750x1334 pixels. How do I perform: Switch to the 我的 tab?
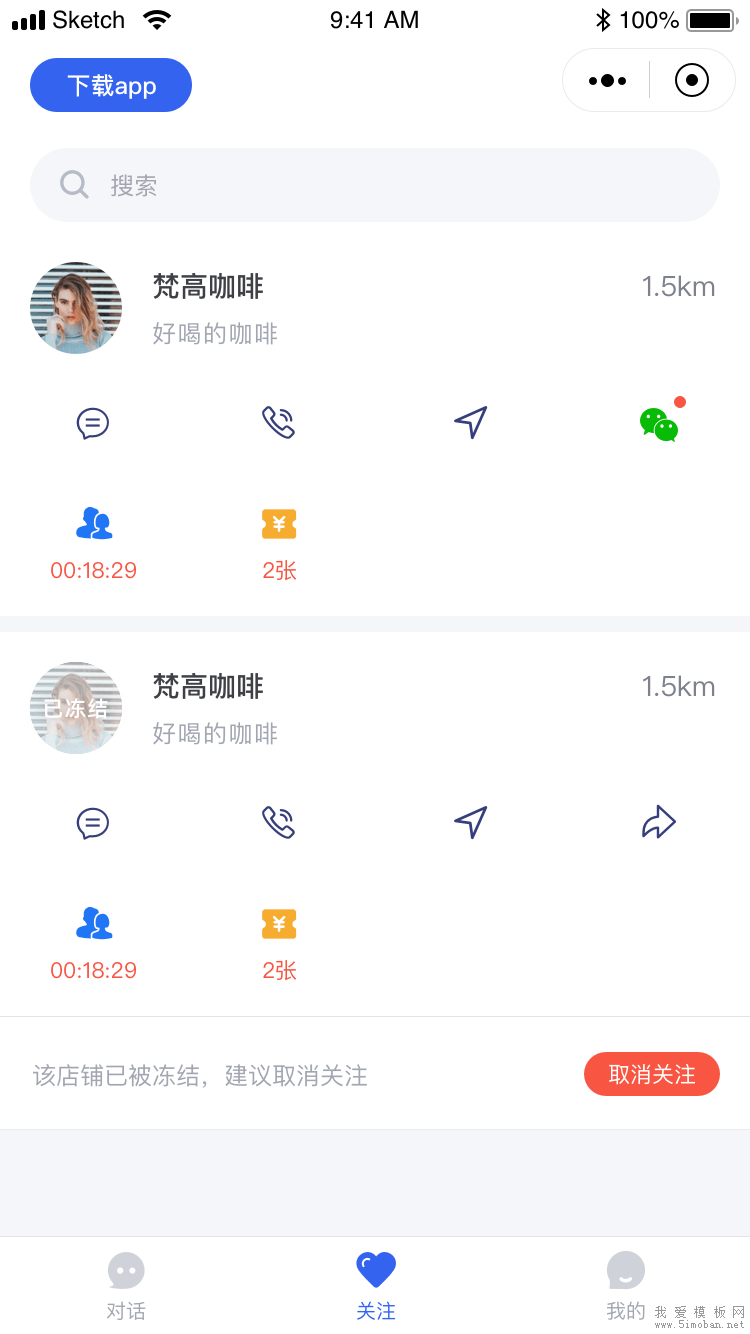tap(624, 1283)
